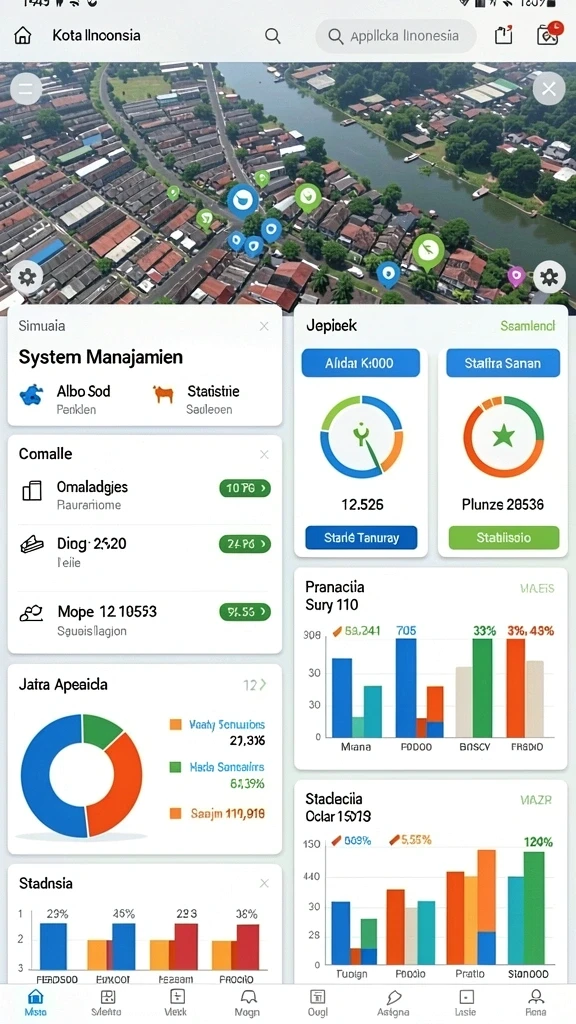
Task: Open the magnifier search icon beside Kota Ilnoonsia
Action: tap(273, 36)
